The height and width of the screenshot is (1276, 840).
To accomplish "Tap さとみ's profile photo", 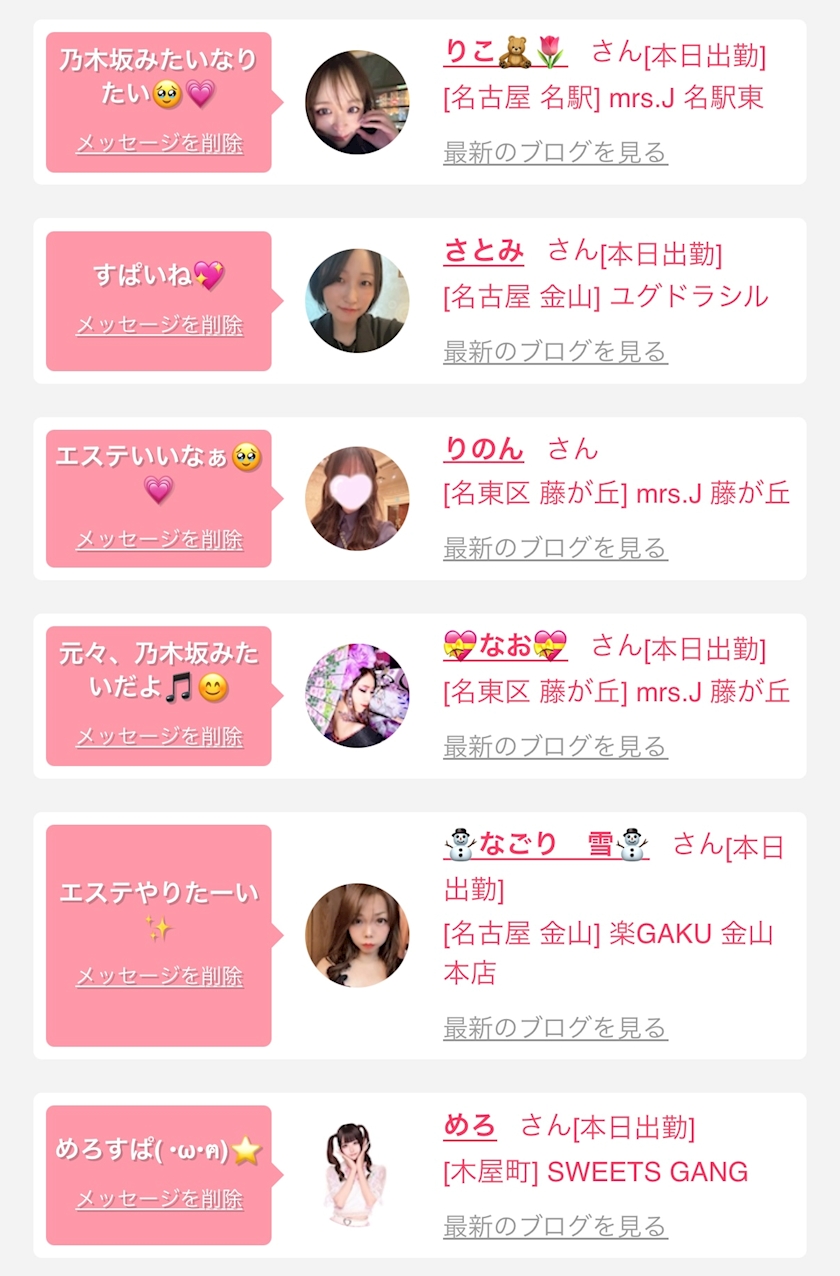I will click(x=357, y=301).
